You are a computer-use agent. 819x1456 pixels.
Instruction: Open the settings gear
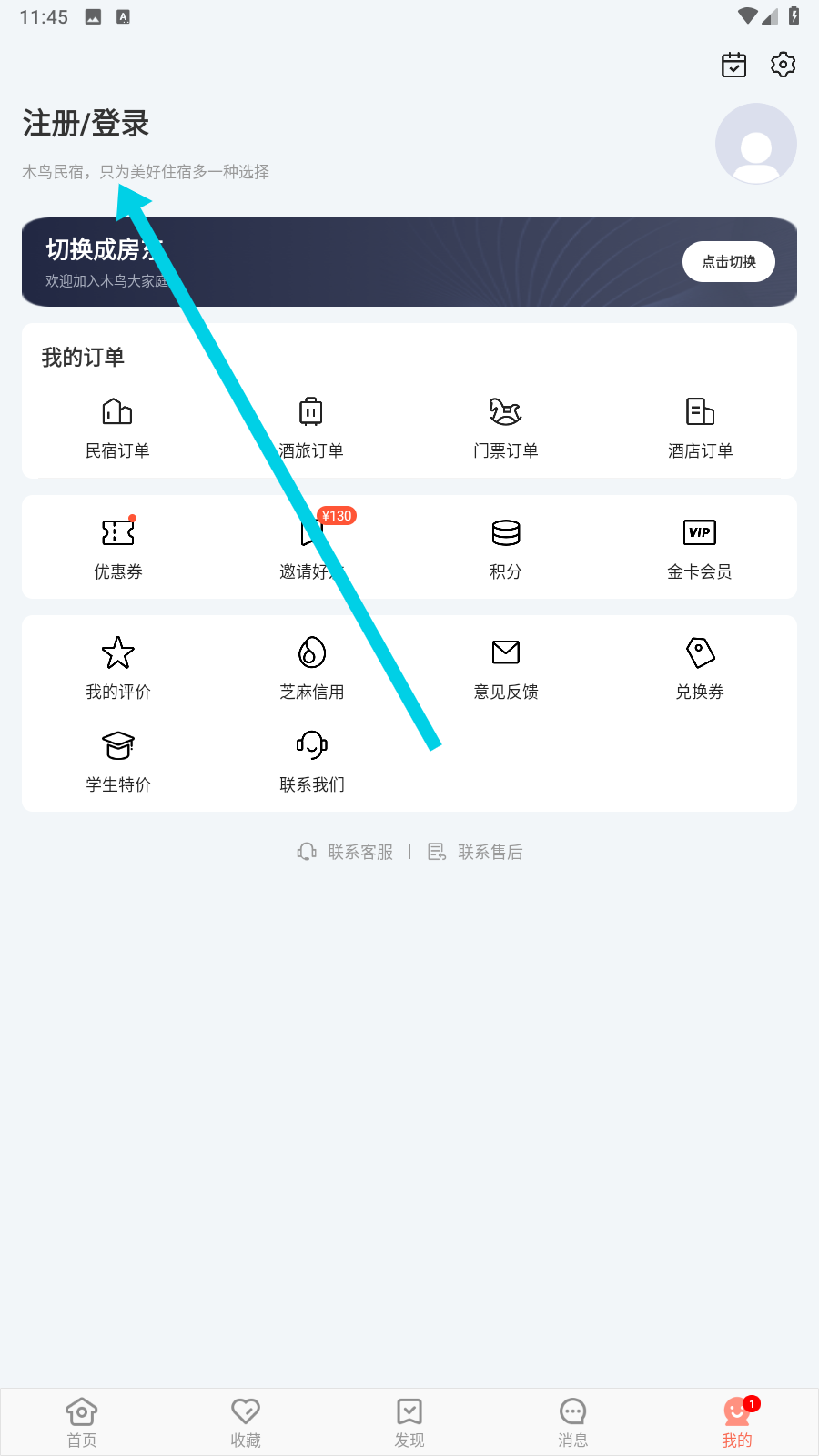[783, 65]
